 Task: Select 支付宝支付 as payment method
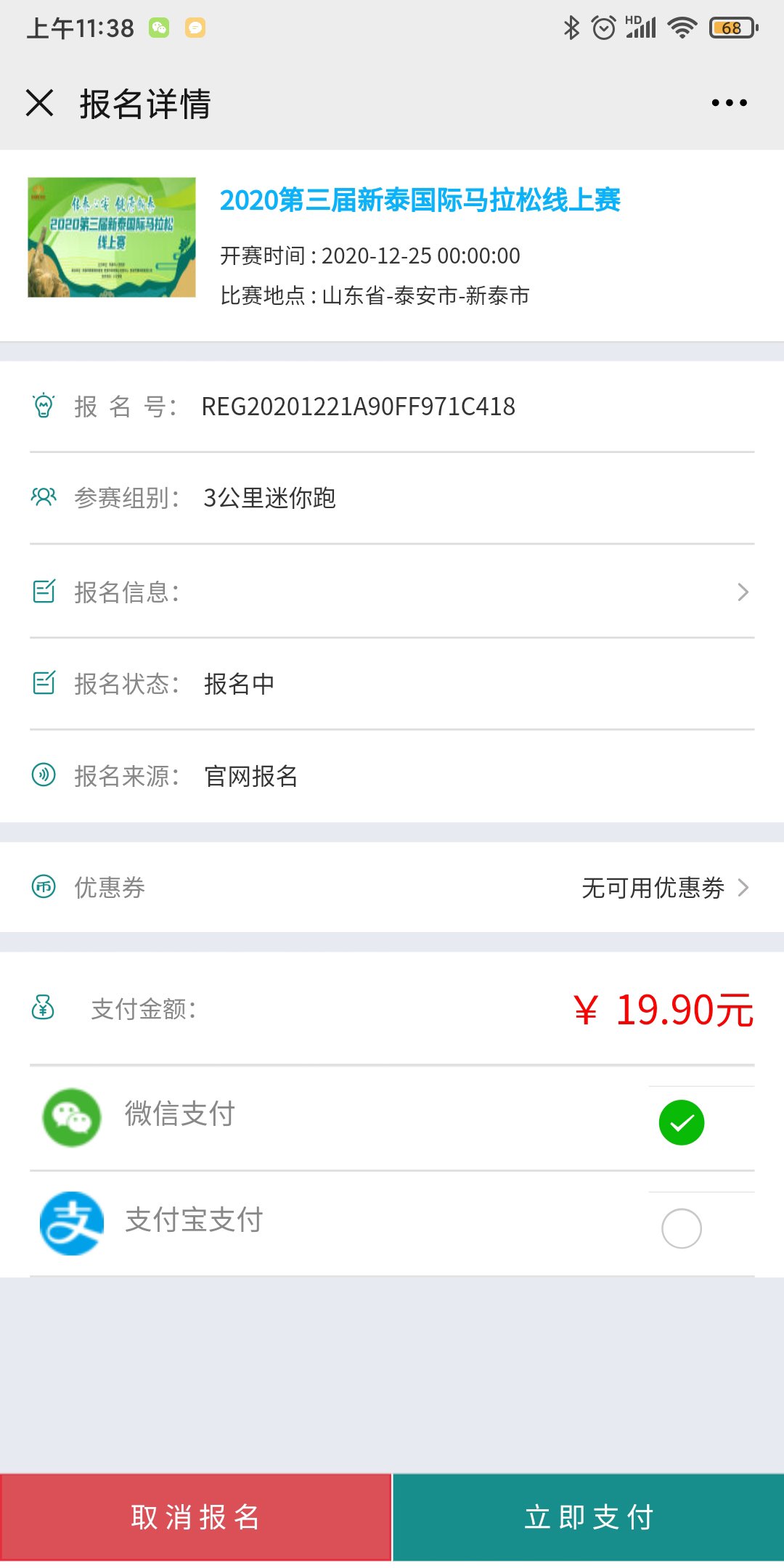coord(681,1228)
